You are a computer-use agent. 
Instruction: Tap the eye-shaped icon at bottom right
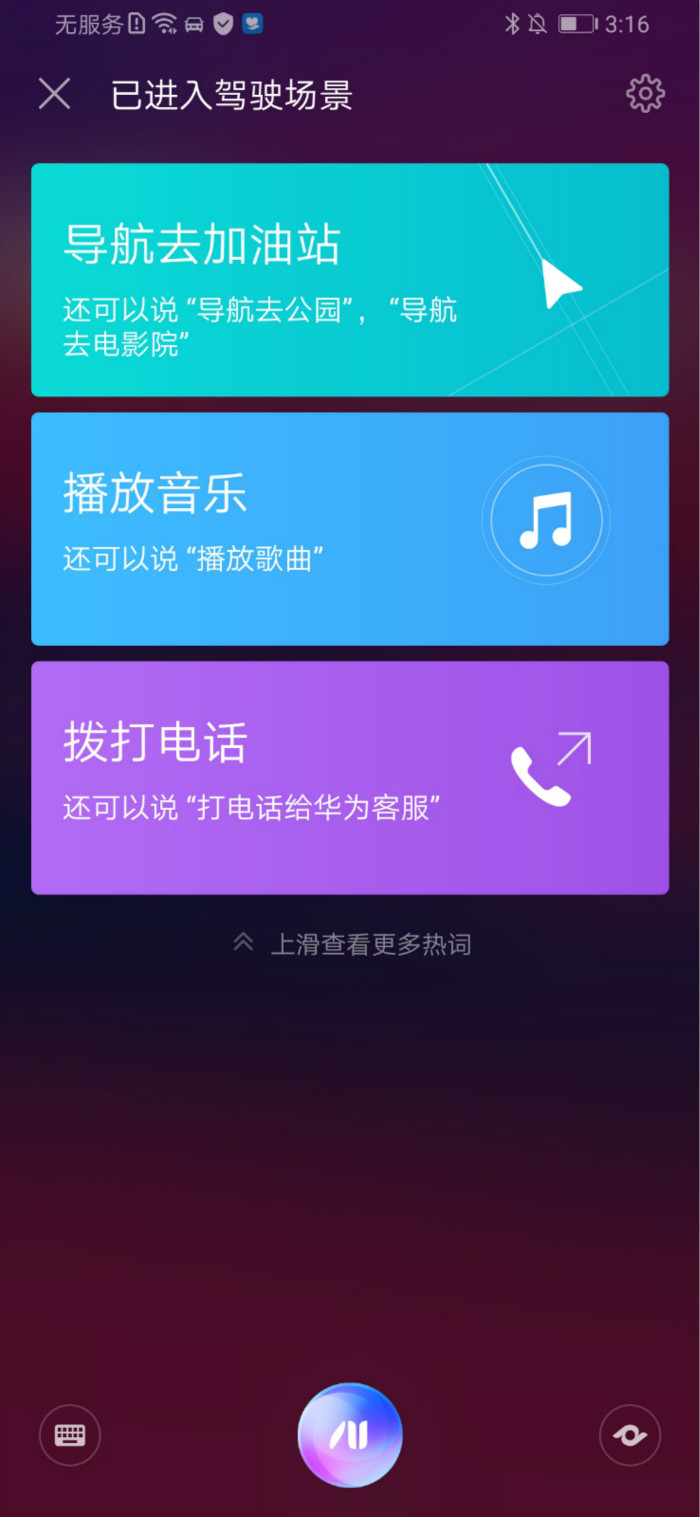(x=630, y=1435)
